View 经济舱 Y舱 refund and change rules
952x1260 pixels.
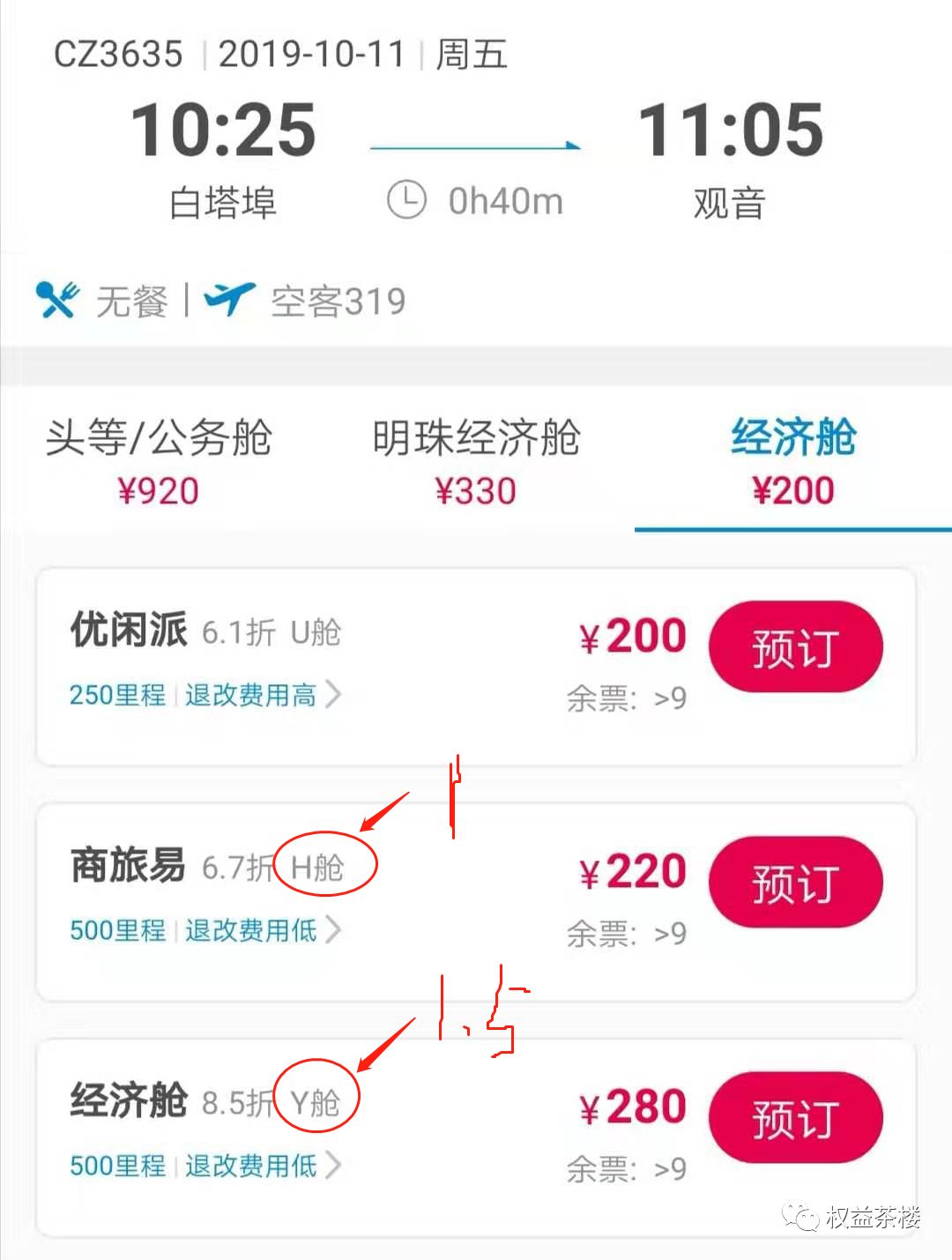tap(261, 1166)
